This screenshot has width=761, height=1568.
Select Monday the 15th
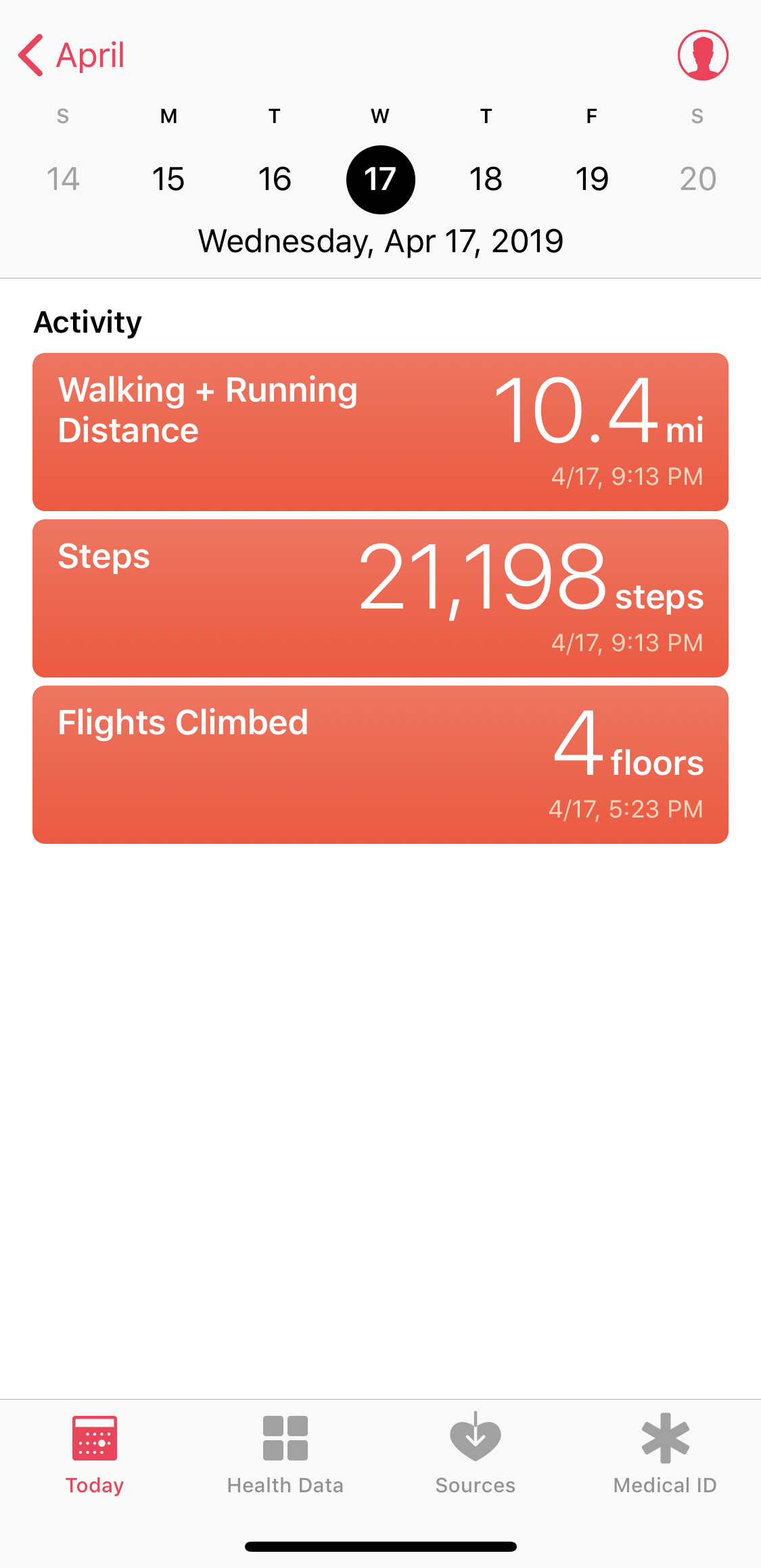point(168,179)
